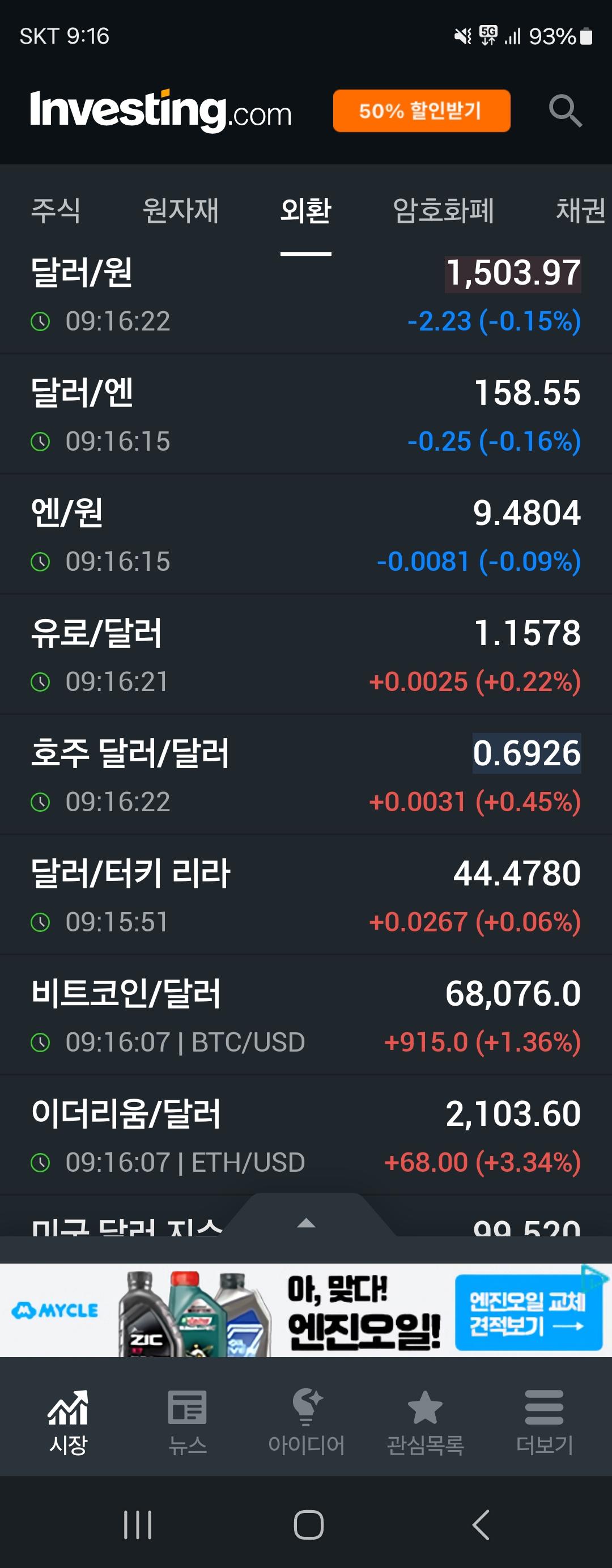Tap the 50% 할인받기 button
612x1568 pixels.
(x=421, y=111)
